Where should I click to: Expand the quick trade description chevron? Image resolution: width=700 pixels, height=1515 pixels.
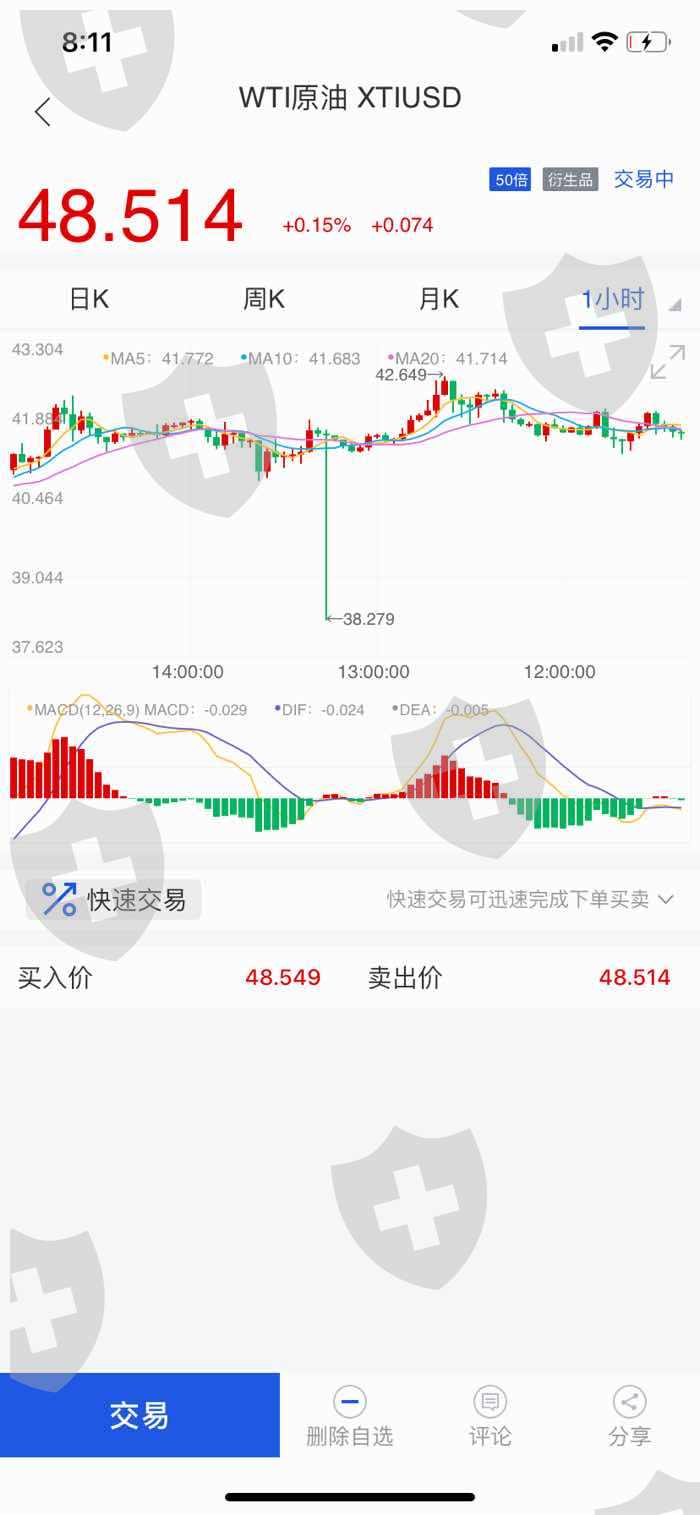pyautogui.click(x=666, y=900)
